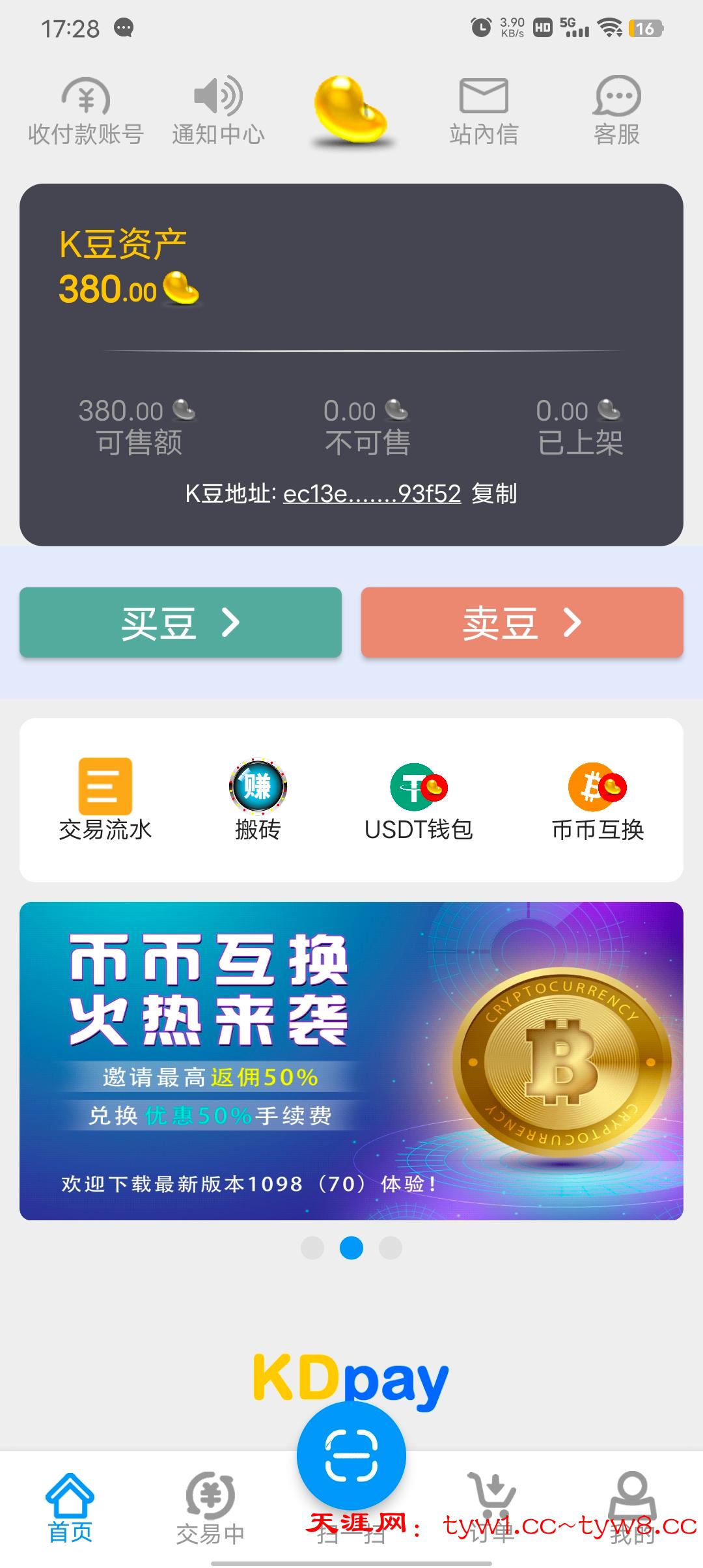Open the 币币互换 promotional banner

tap(351, 1063)
